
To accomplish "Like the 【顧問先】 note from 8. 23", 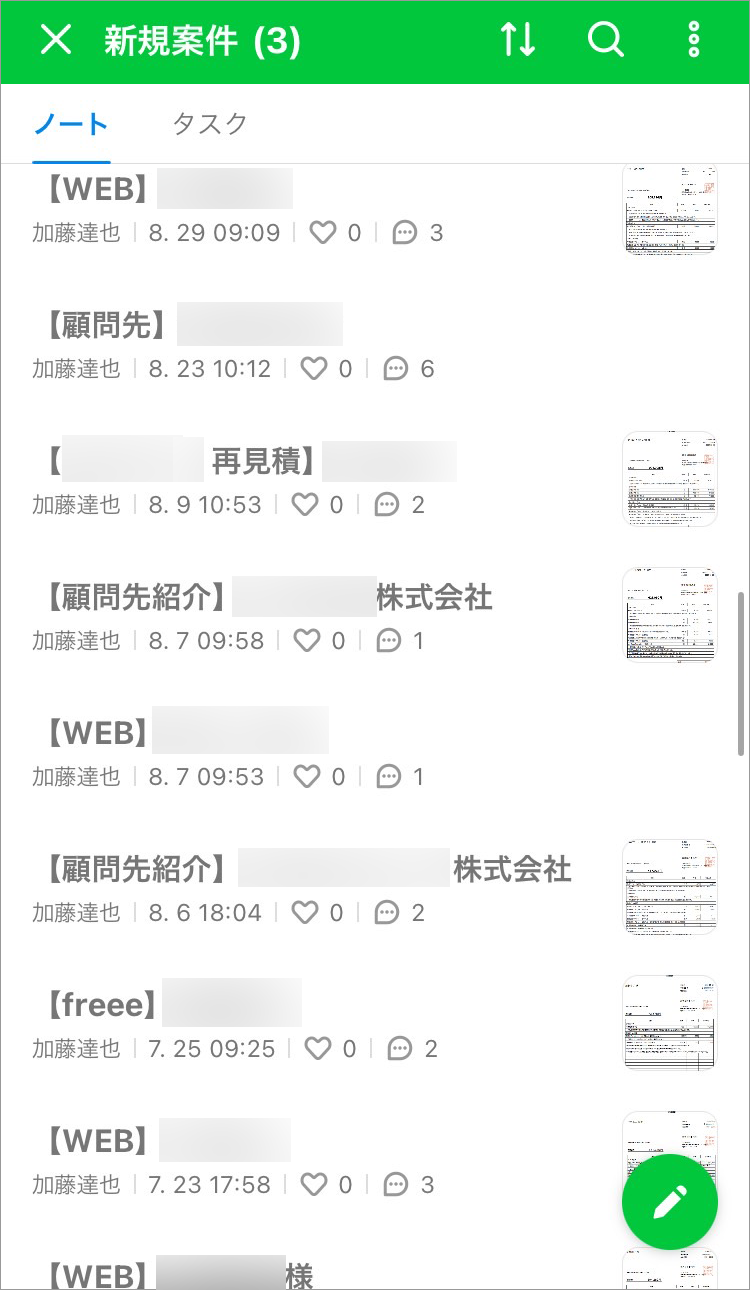I will [314, 369].
